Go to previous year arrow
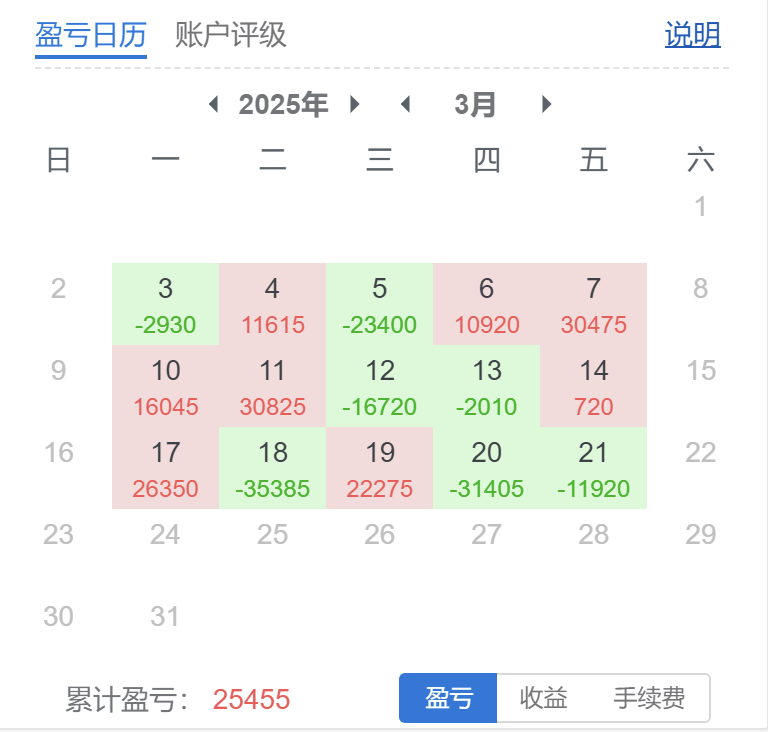Screen dimensions: 768x732 point(213,104)
